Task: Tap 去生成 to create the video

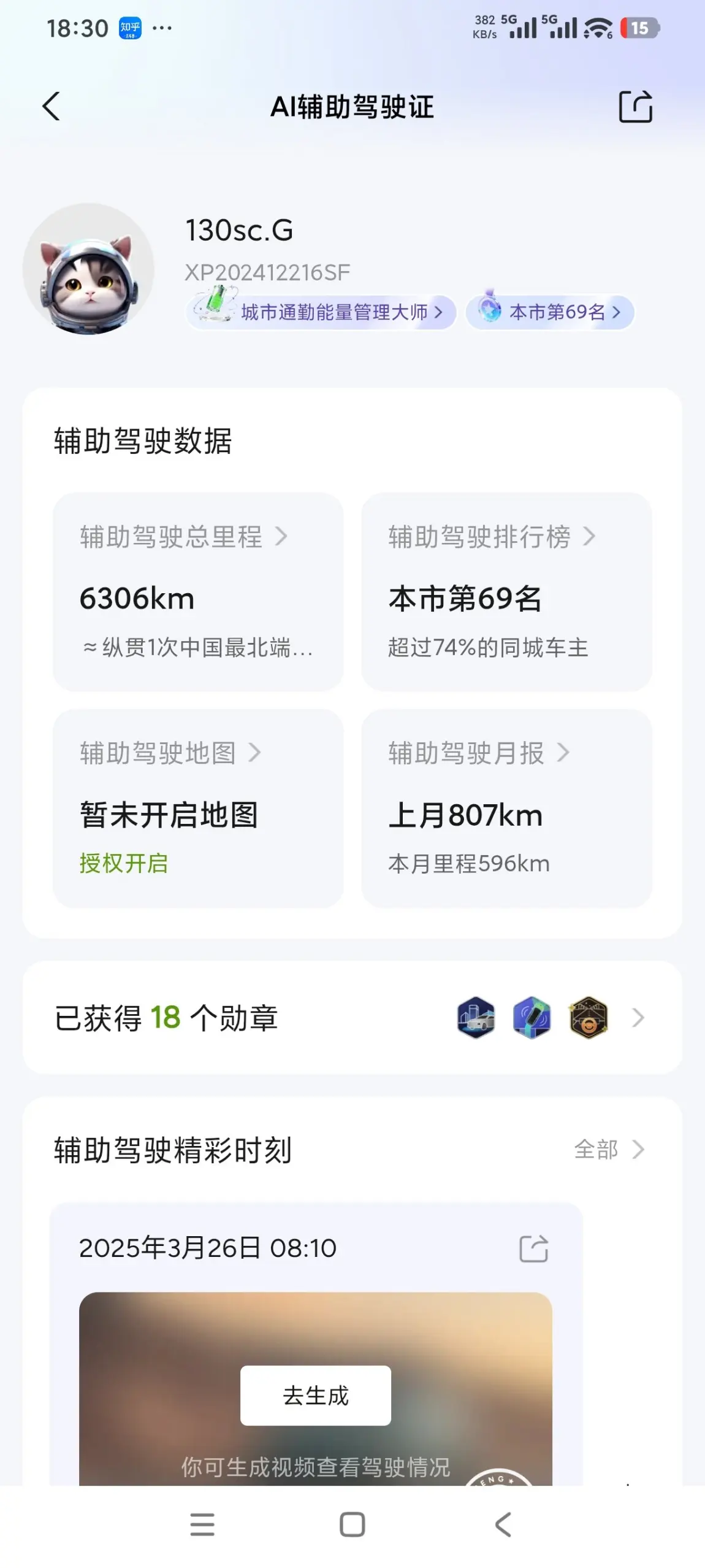Action: pyautogui.click(x=316, y=1395)
